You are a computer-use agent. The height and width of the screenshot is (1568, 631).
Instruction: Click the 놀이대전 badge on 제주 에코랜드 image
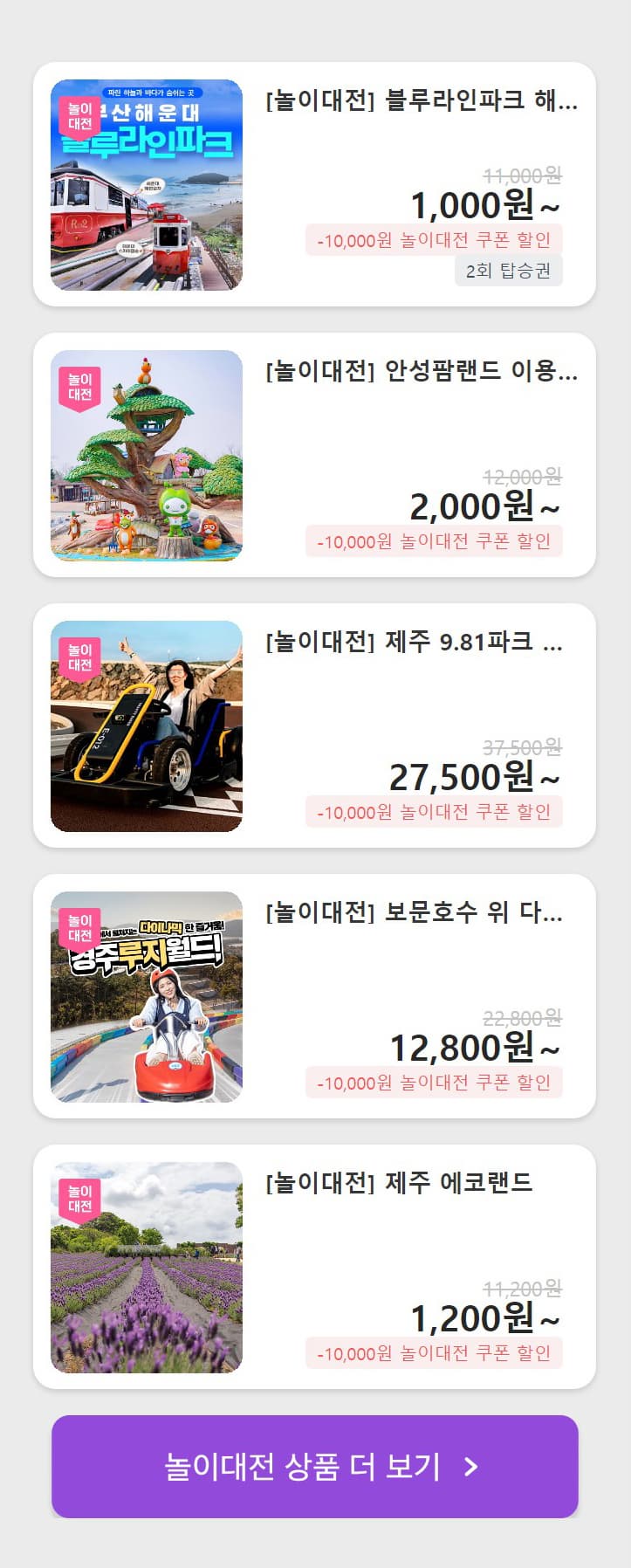[81, 1198]
